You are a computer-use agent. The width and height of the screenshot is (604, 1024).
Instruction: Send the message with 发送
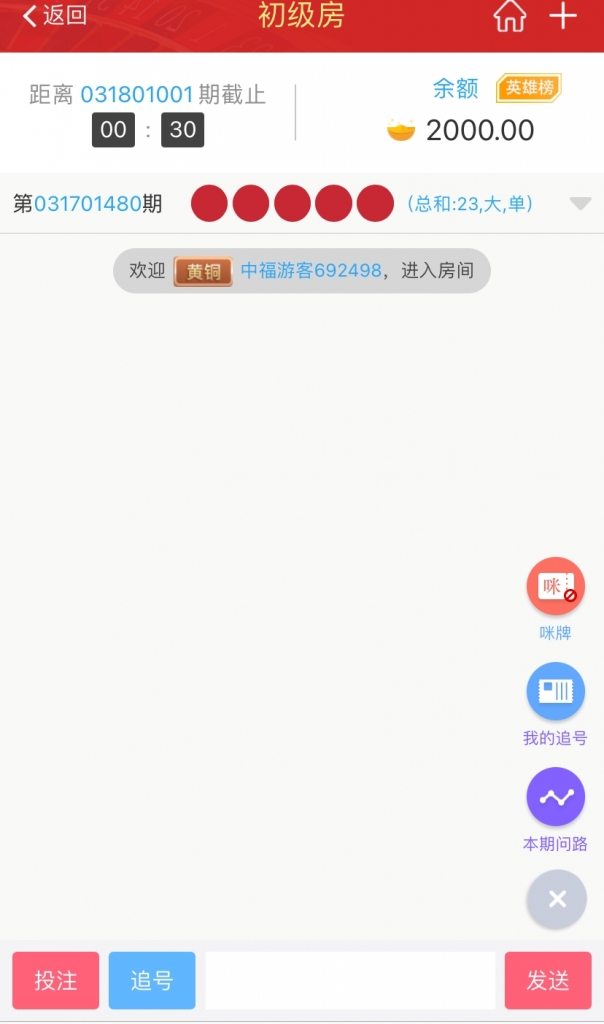(548, 981)
